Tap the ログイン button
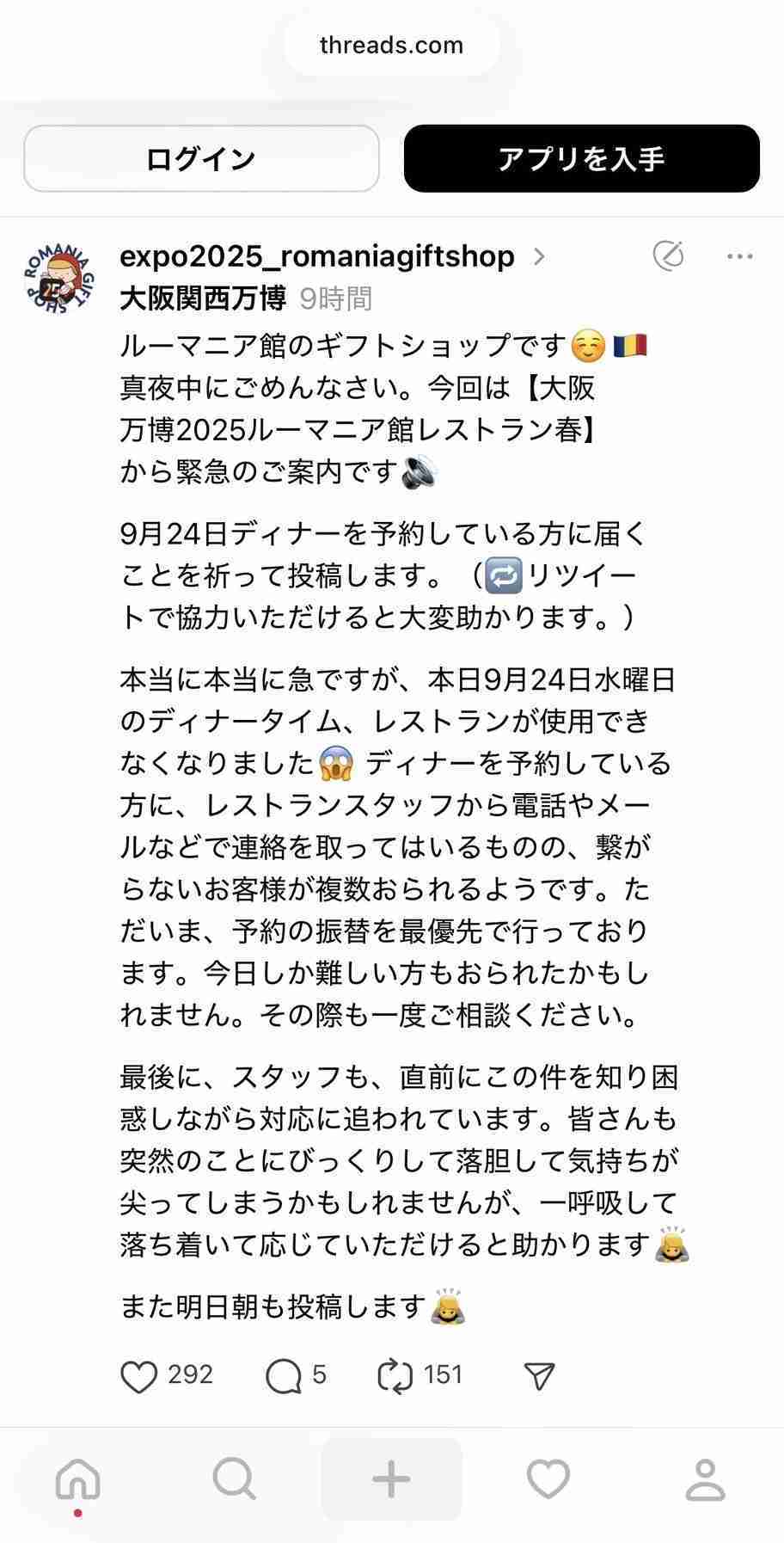 (201, 158)
